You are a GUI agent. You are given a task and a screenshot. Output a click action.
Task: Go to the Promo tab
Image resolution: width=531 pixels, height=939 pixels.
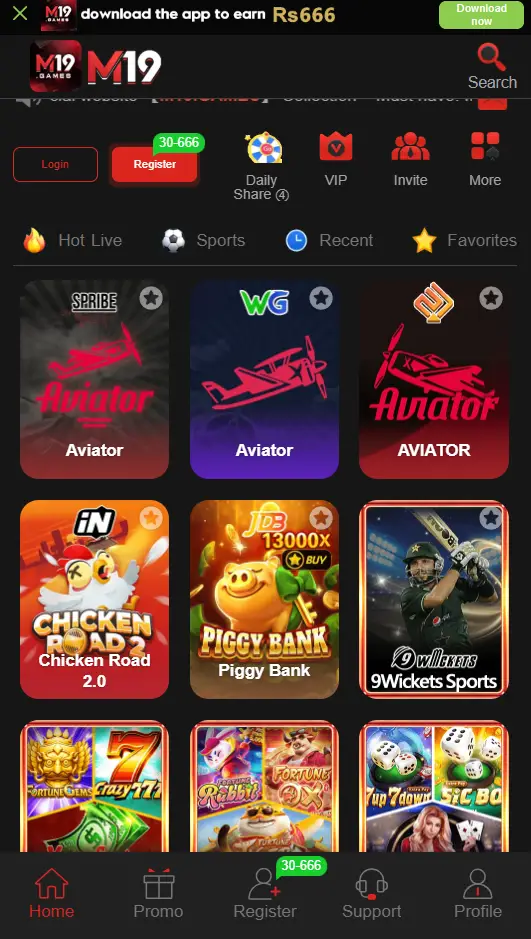[x=158, y=894]
